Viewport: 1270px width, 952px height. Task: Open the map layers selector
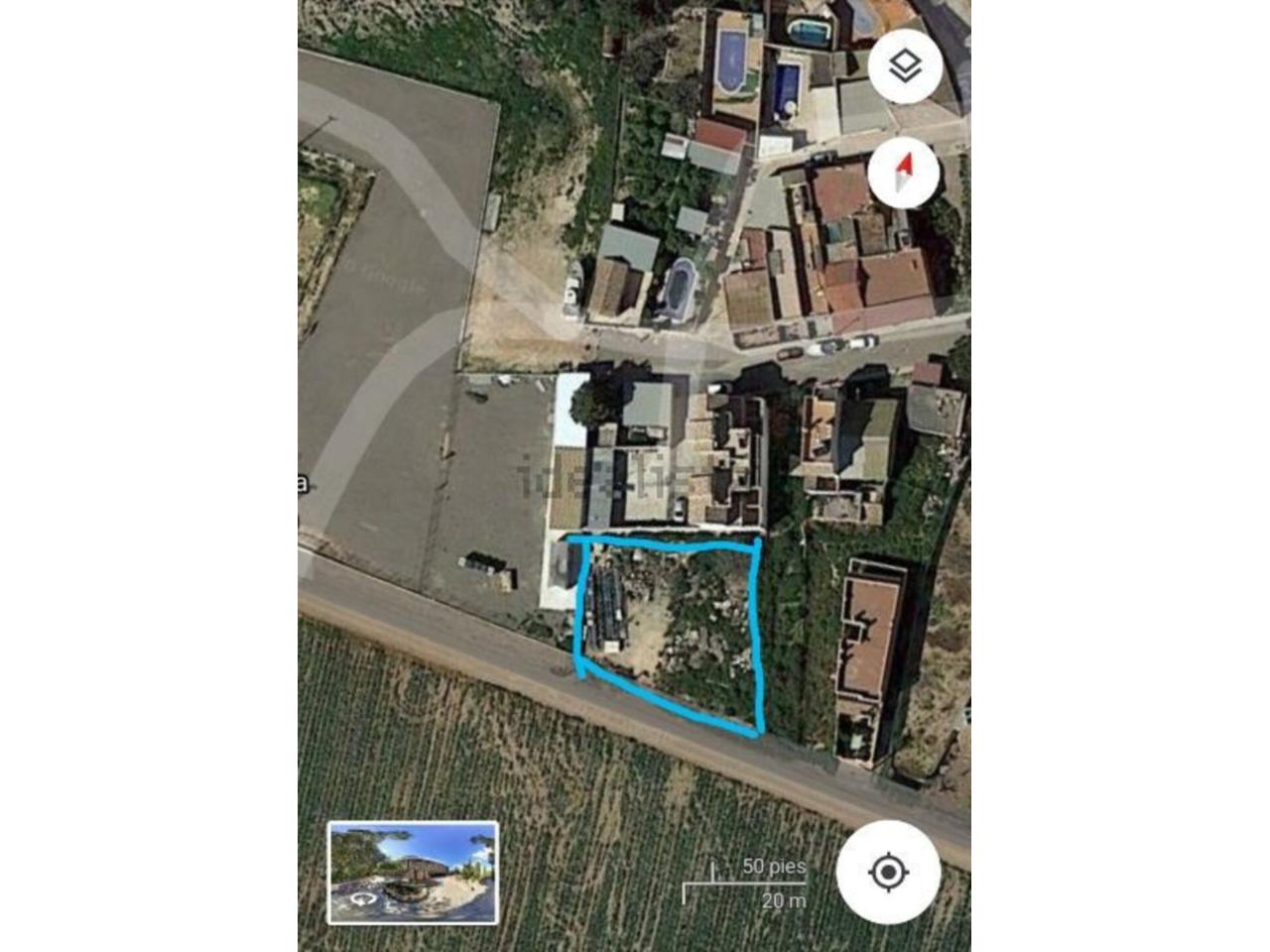[x=905, y=67]
